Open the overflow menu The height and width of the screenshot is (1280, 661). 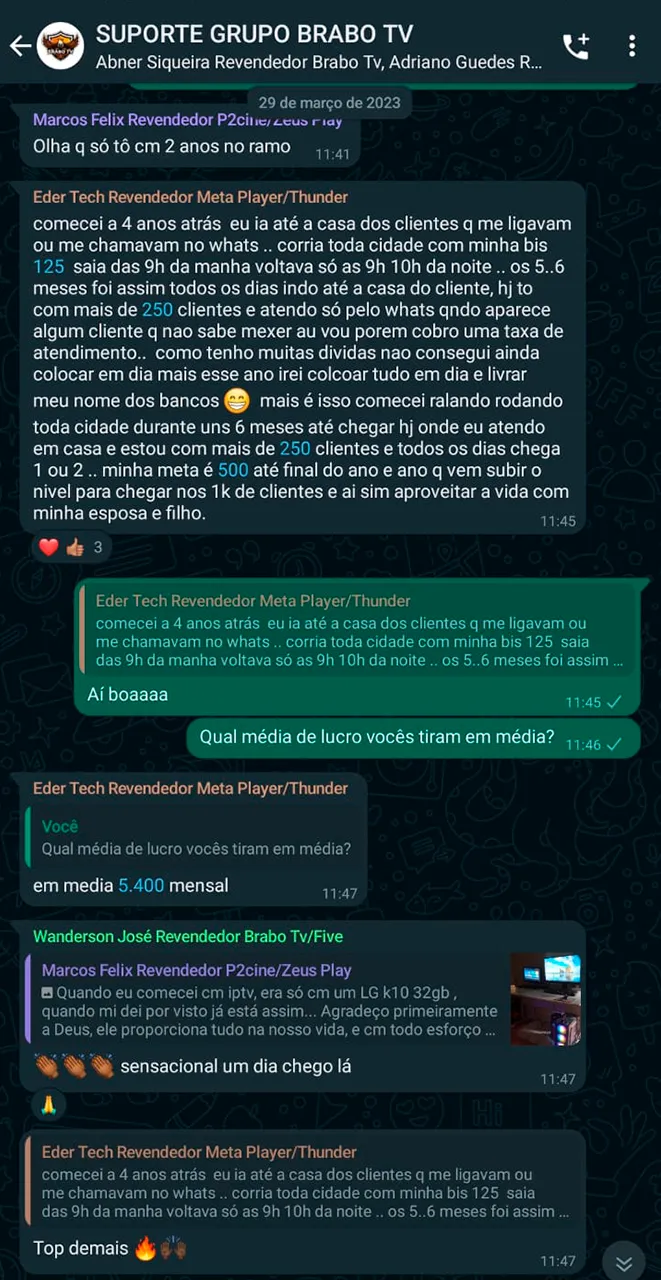[632, 46]
